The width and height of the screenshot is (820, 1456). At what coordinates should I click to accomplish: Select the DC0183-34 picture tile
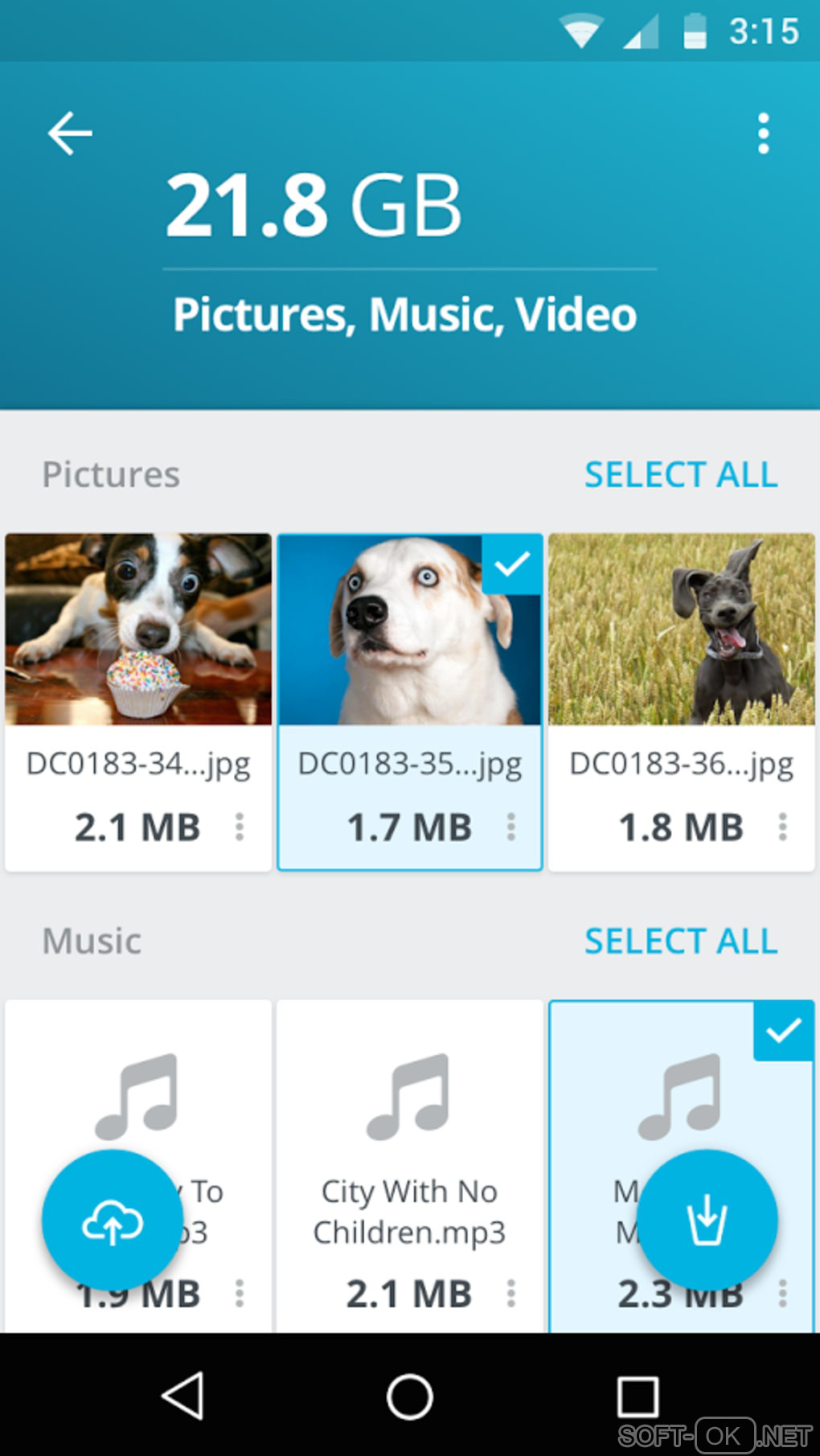pos(138,630)
